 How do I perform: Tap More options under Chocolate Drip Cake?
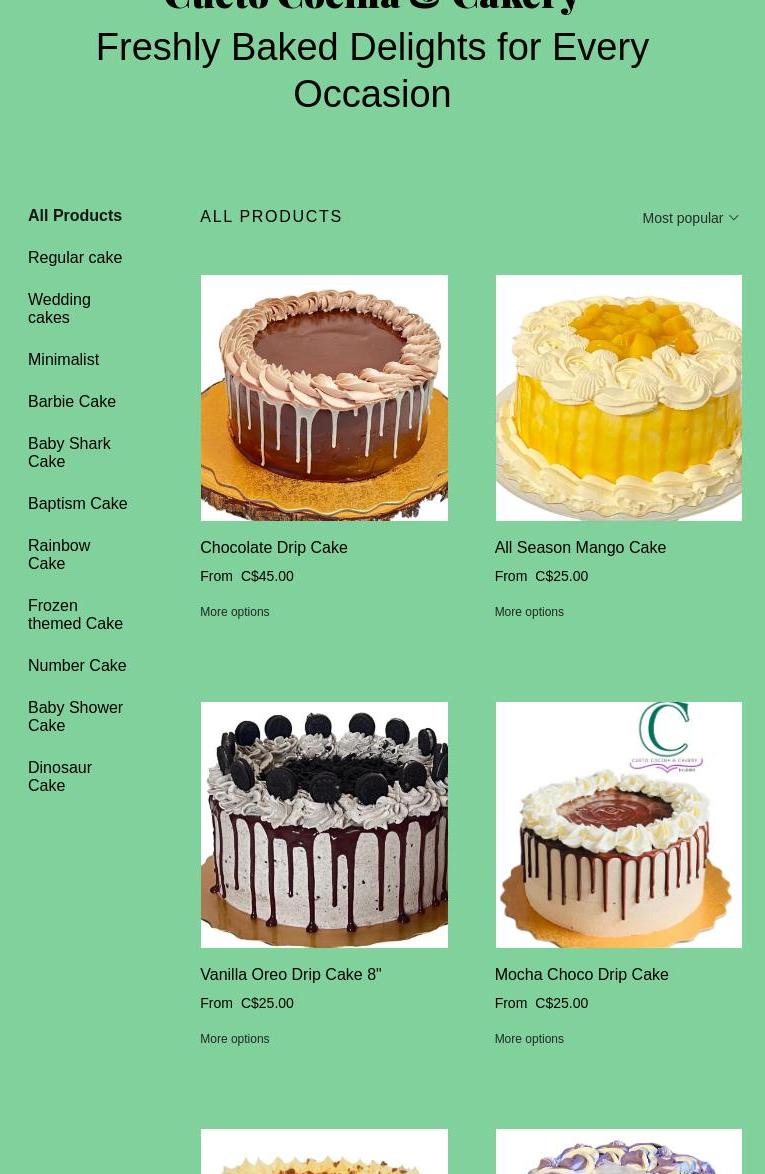click(235, 612)
